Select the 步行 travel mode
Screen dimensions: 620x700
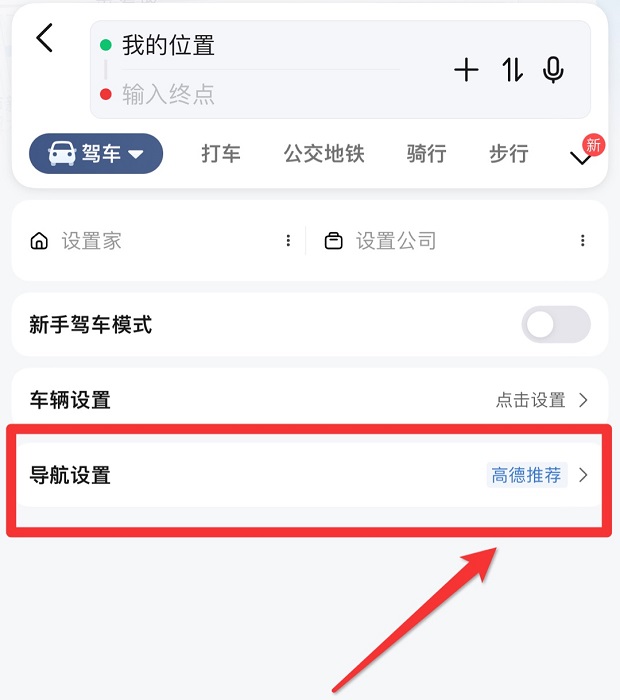pyautogui.click(x=508, y=154)
